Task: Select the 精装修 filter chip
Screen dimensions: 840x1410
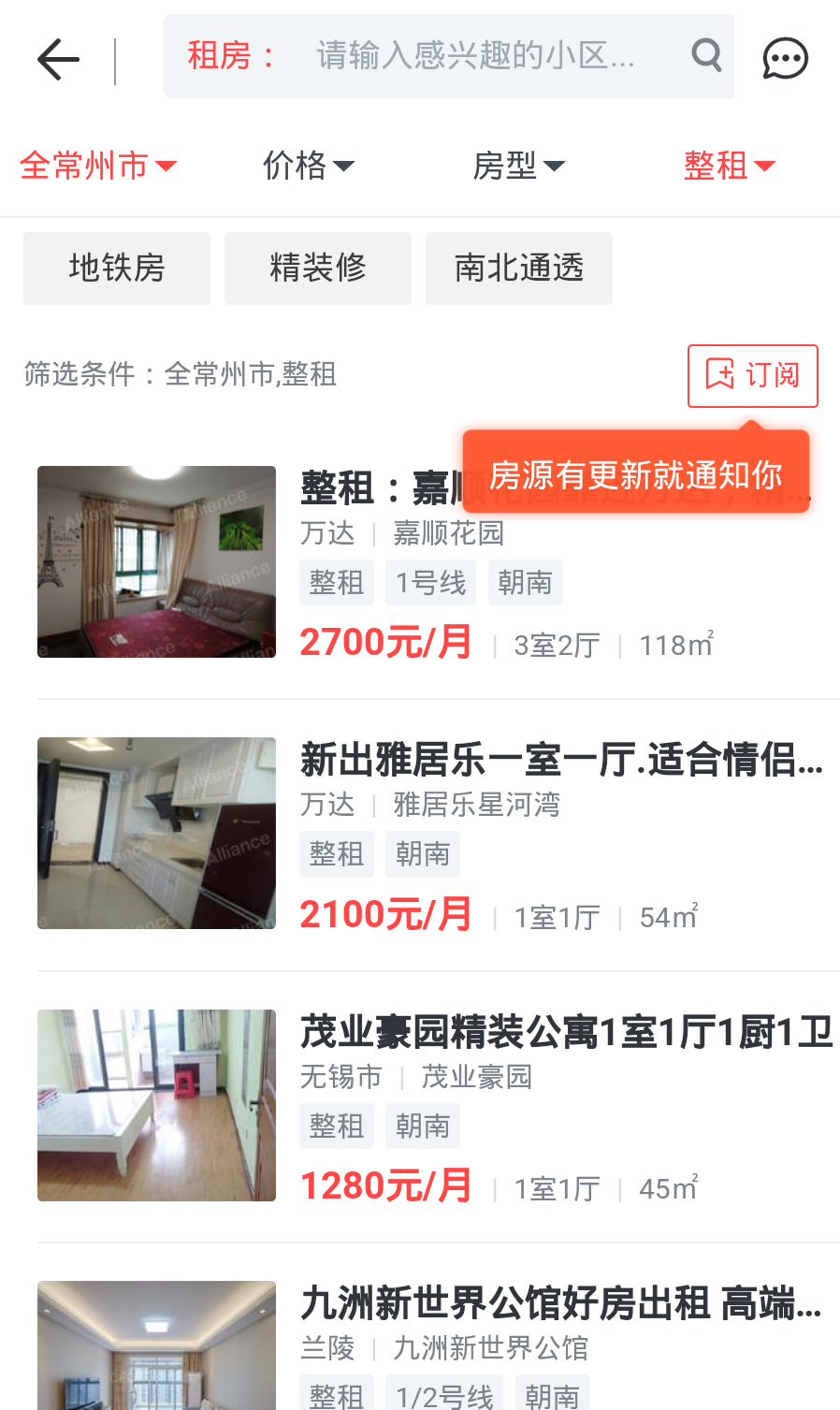Action: [318, 269]
